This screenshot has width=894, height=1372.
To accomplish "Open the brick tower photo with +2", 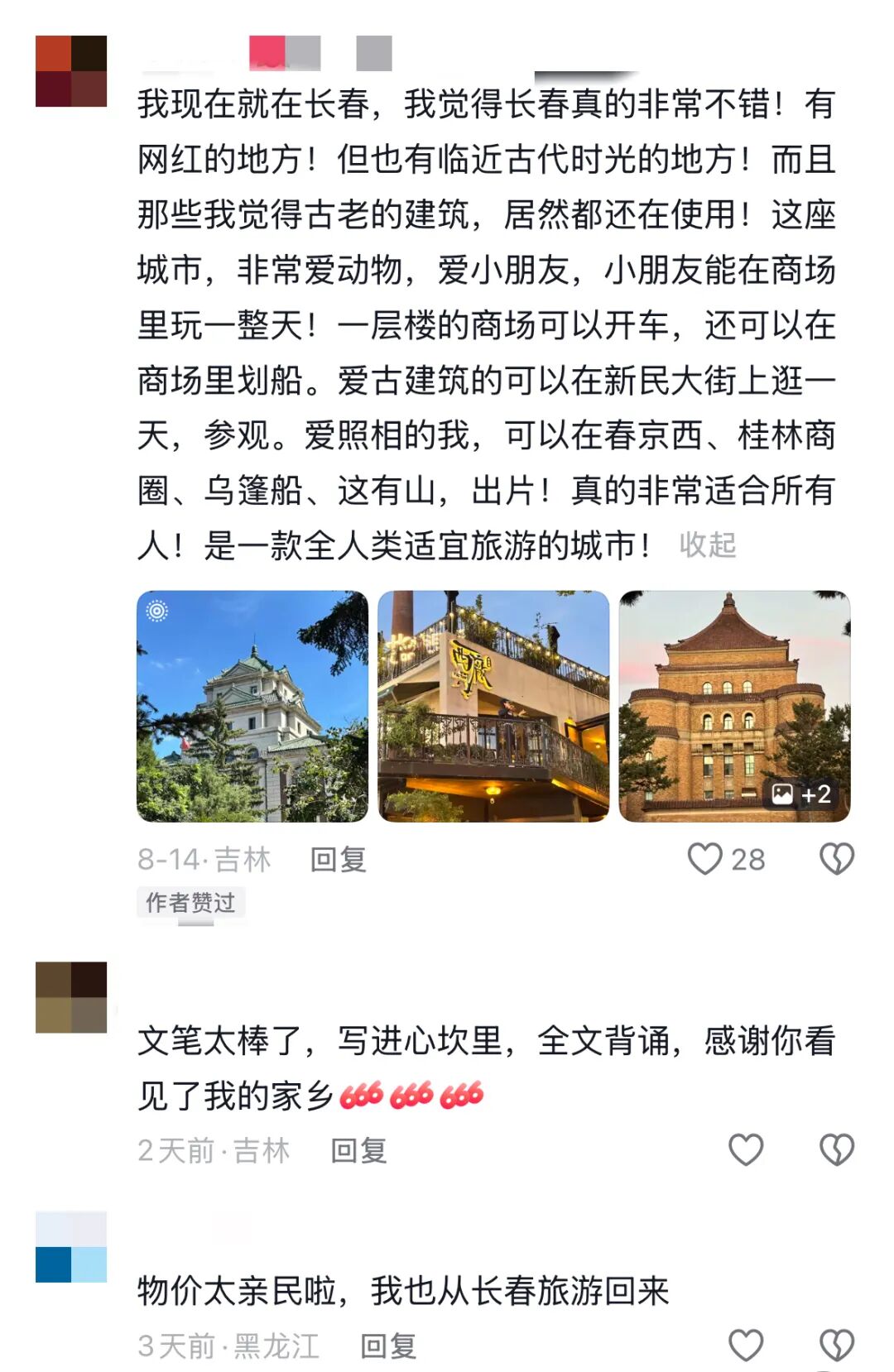I will pyautogui.click(x=734, y=706).
